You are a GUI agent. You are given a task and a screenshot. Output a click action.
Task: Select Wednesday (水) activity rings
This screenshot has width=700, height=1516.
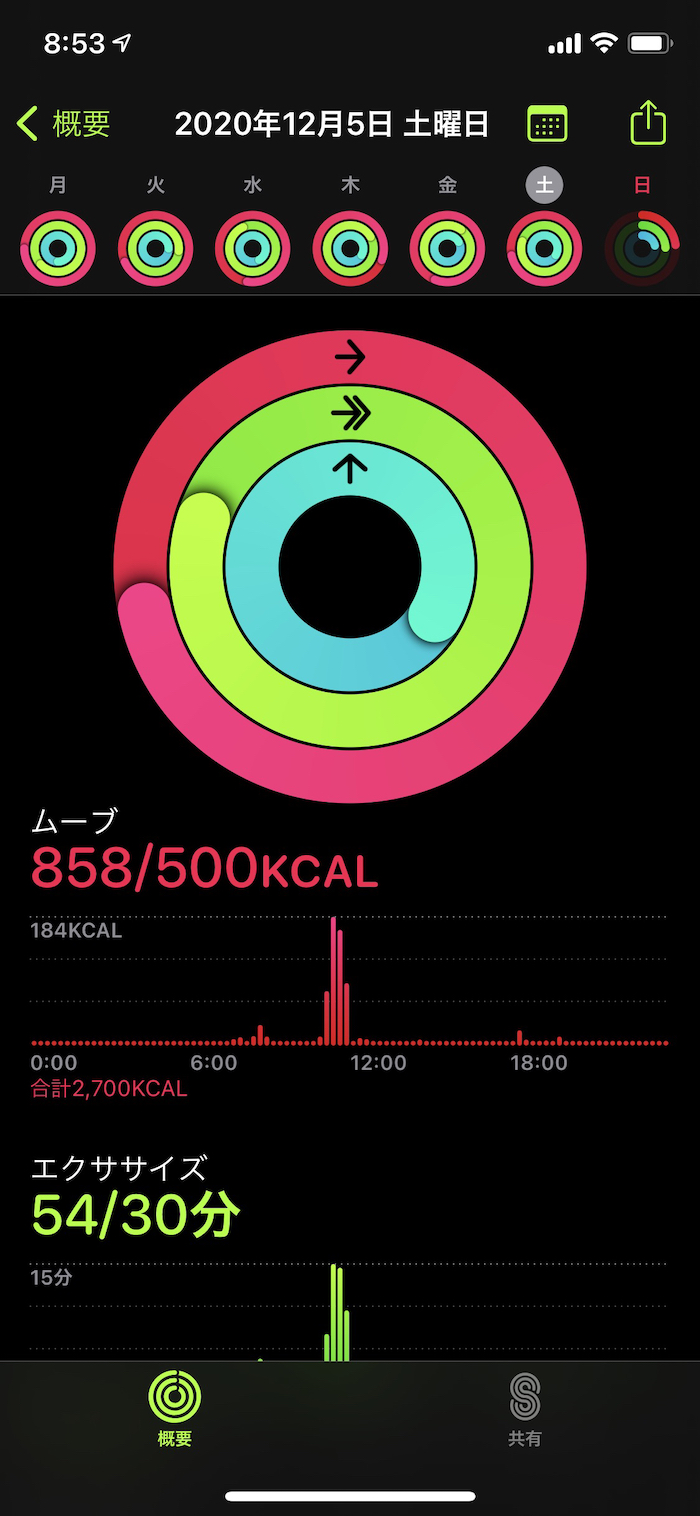pyautogui.click(x=253, y=248)
